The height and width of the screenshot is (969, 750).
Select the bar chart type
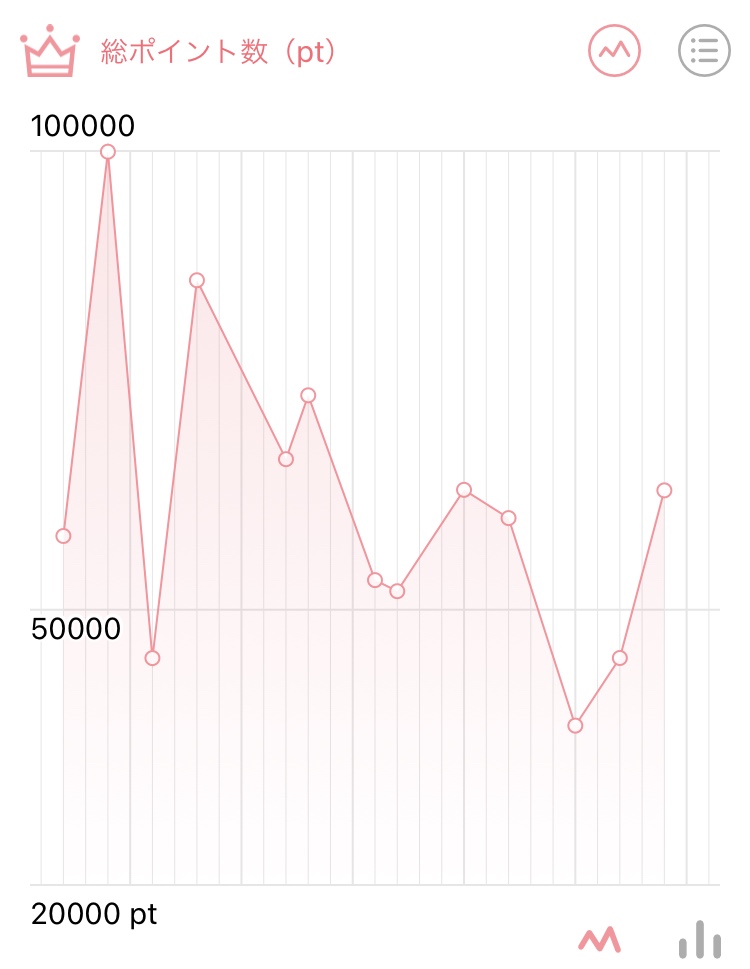[x=699, y=940]
